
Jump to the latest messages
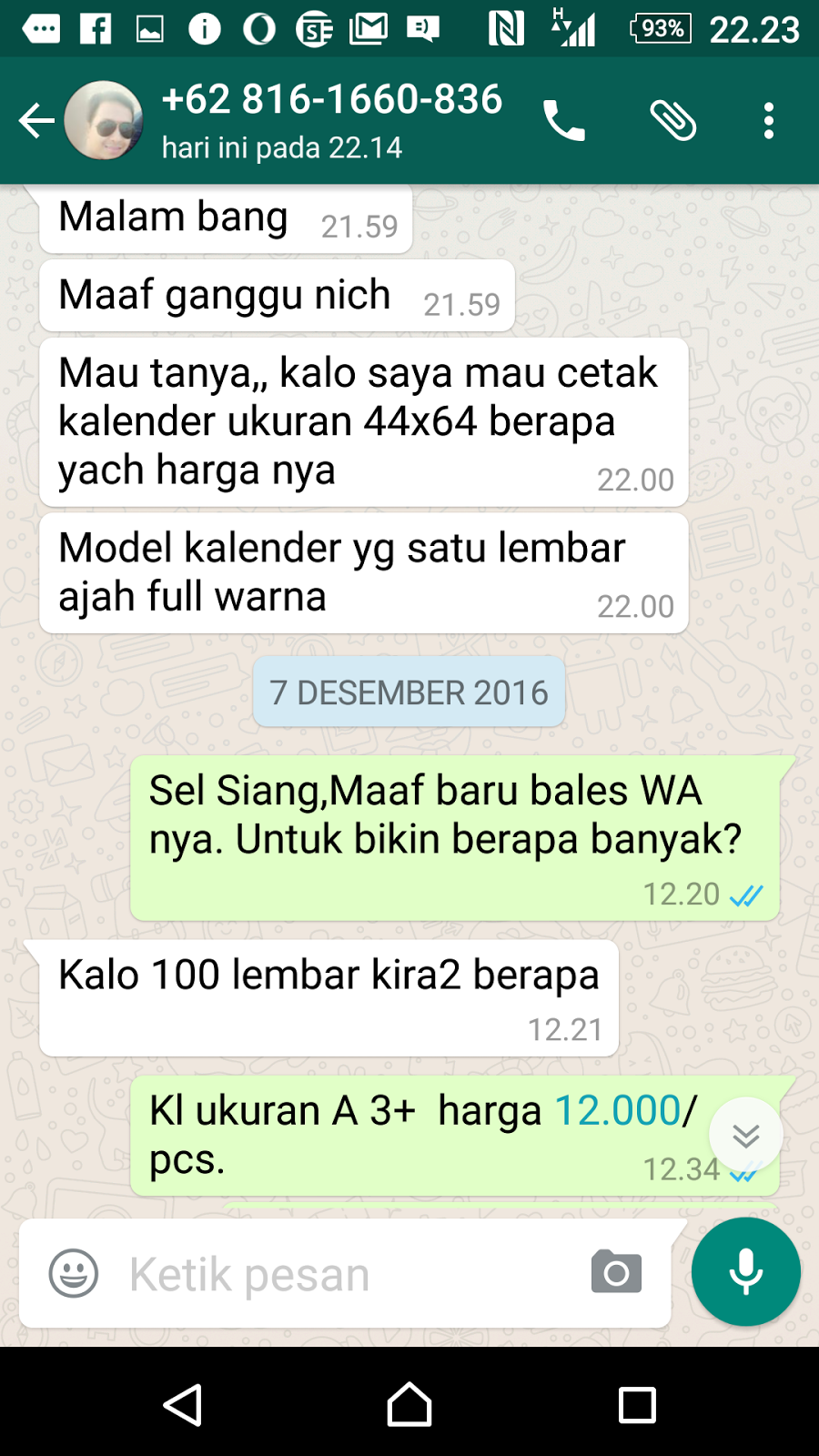click(x=746, y=1135)
